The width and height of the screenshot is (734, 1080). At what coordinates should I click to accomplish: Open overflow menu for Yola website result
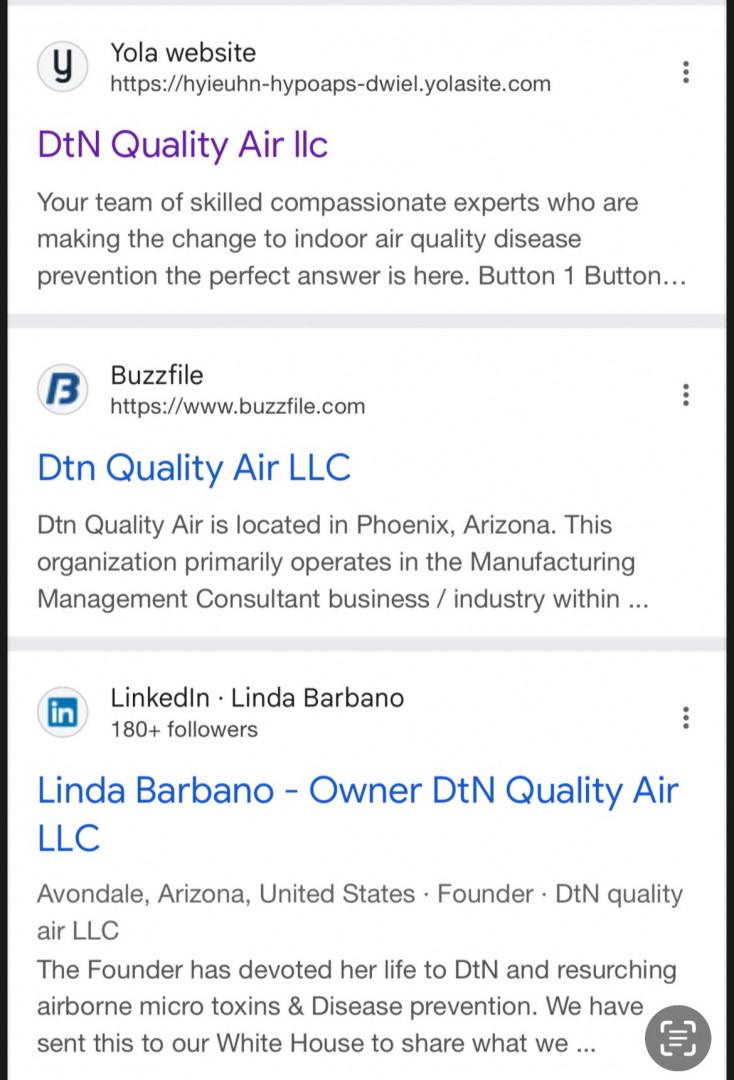tap(685, 72)
